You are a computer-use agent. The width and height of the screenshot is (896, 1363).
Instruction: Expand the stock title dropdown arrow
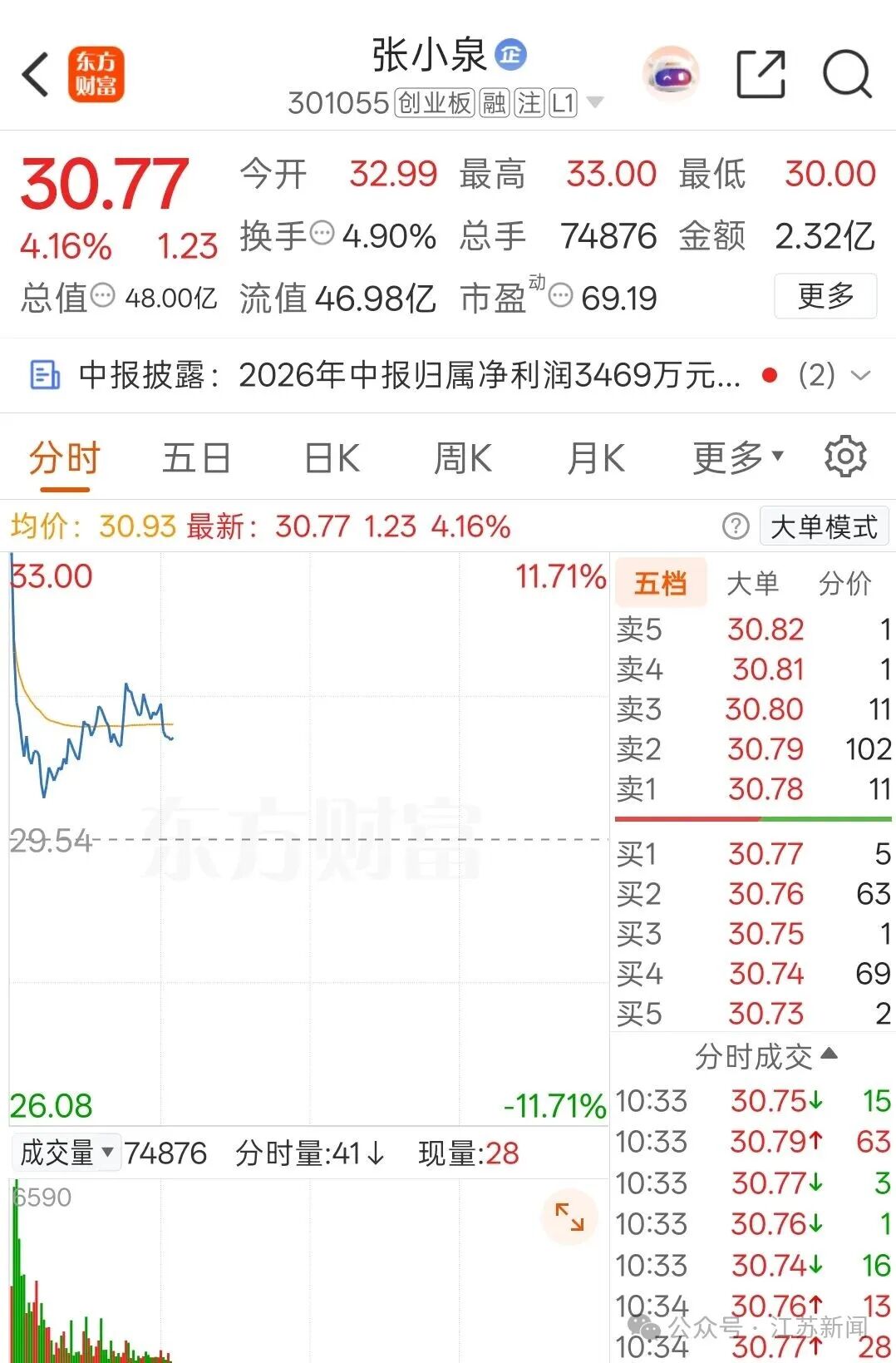[x=594, y=103]
